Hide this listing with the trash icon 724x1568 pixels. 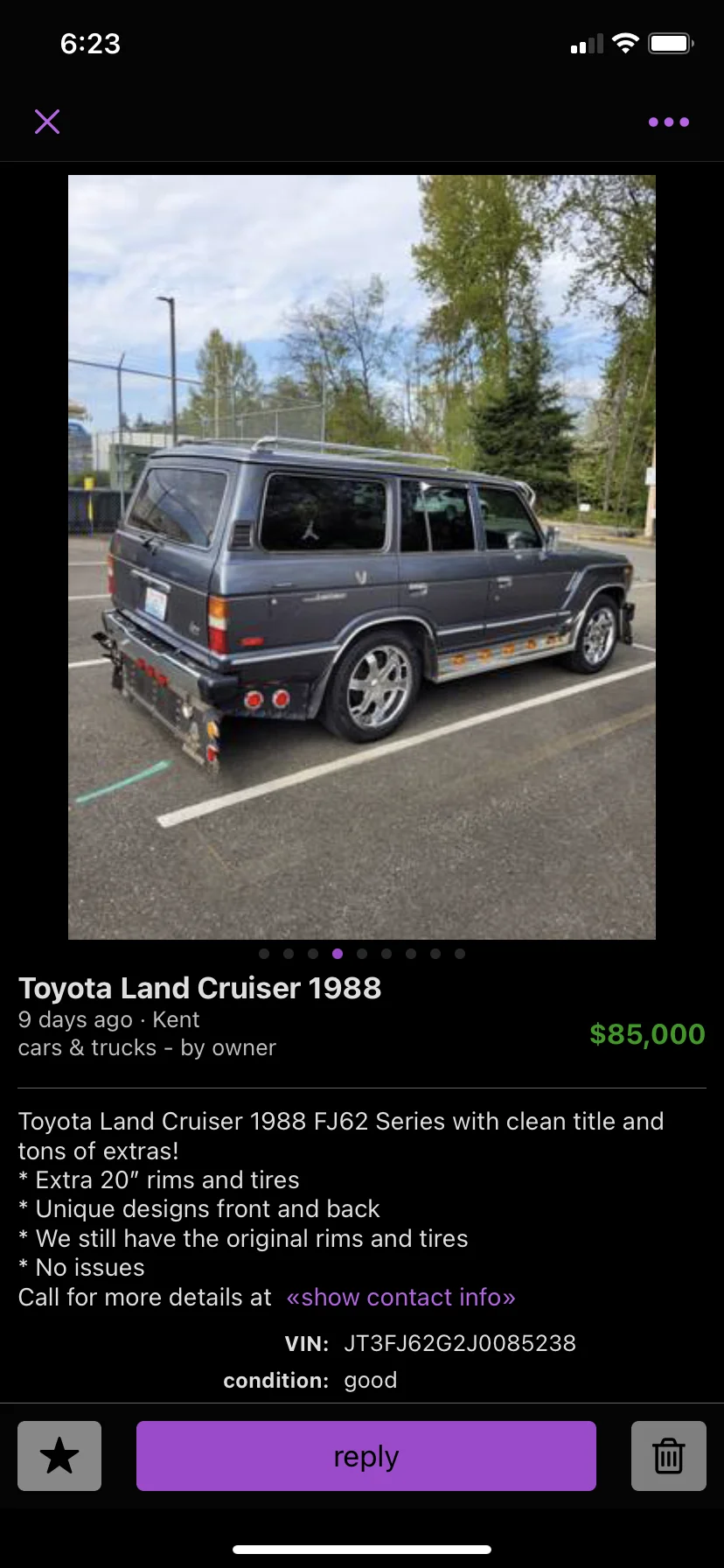click(668, 1456)
